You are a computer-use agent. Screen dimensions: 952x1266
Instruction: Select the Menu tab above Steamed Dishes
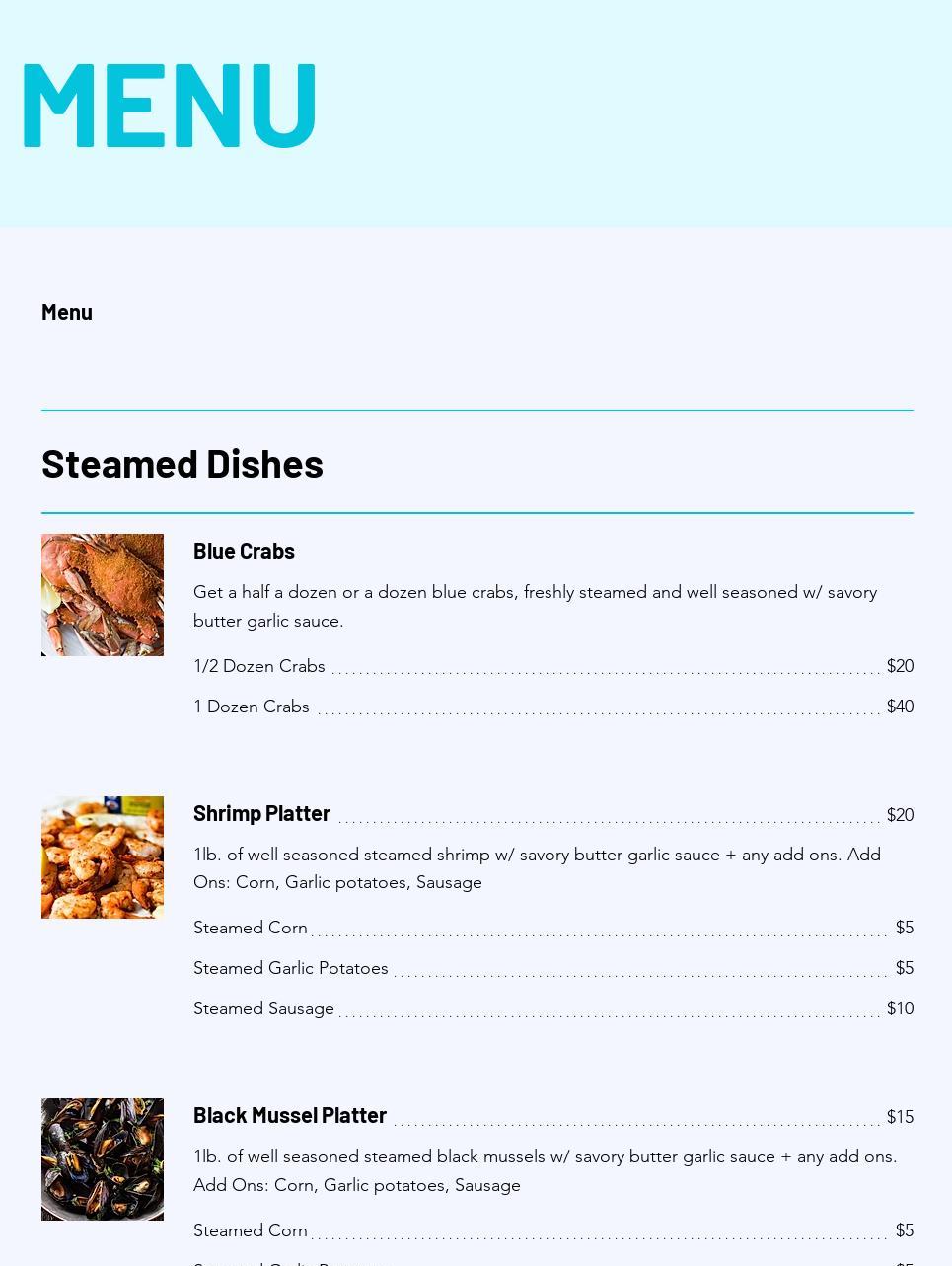(67, 312)
